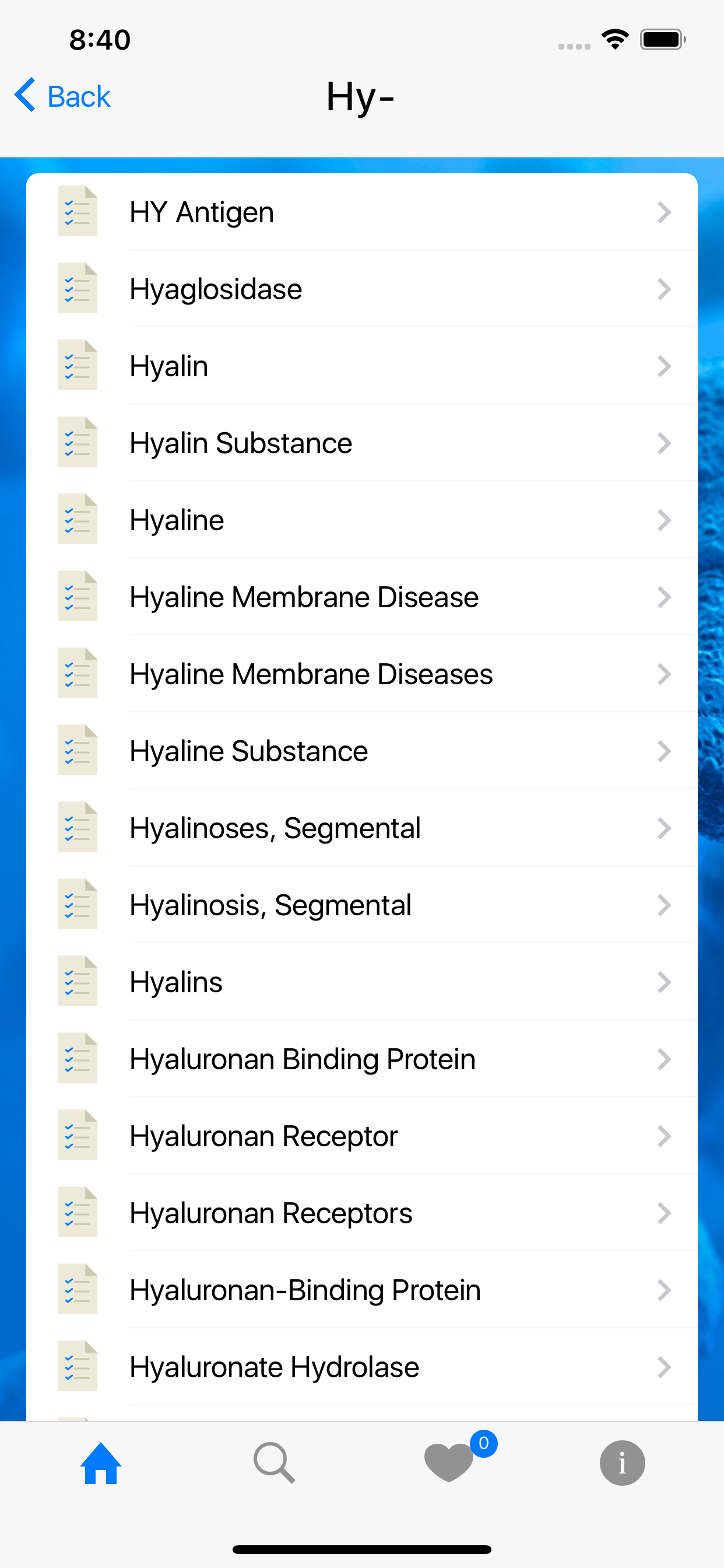Click the document icon beside Hyaline Membrane Disease
The height and width of the screenshot is (1568, 724).
[78, 597]
